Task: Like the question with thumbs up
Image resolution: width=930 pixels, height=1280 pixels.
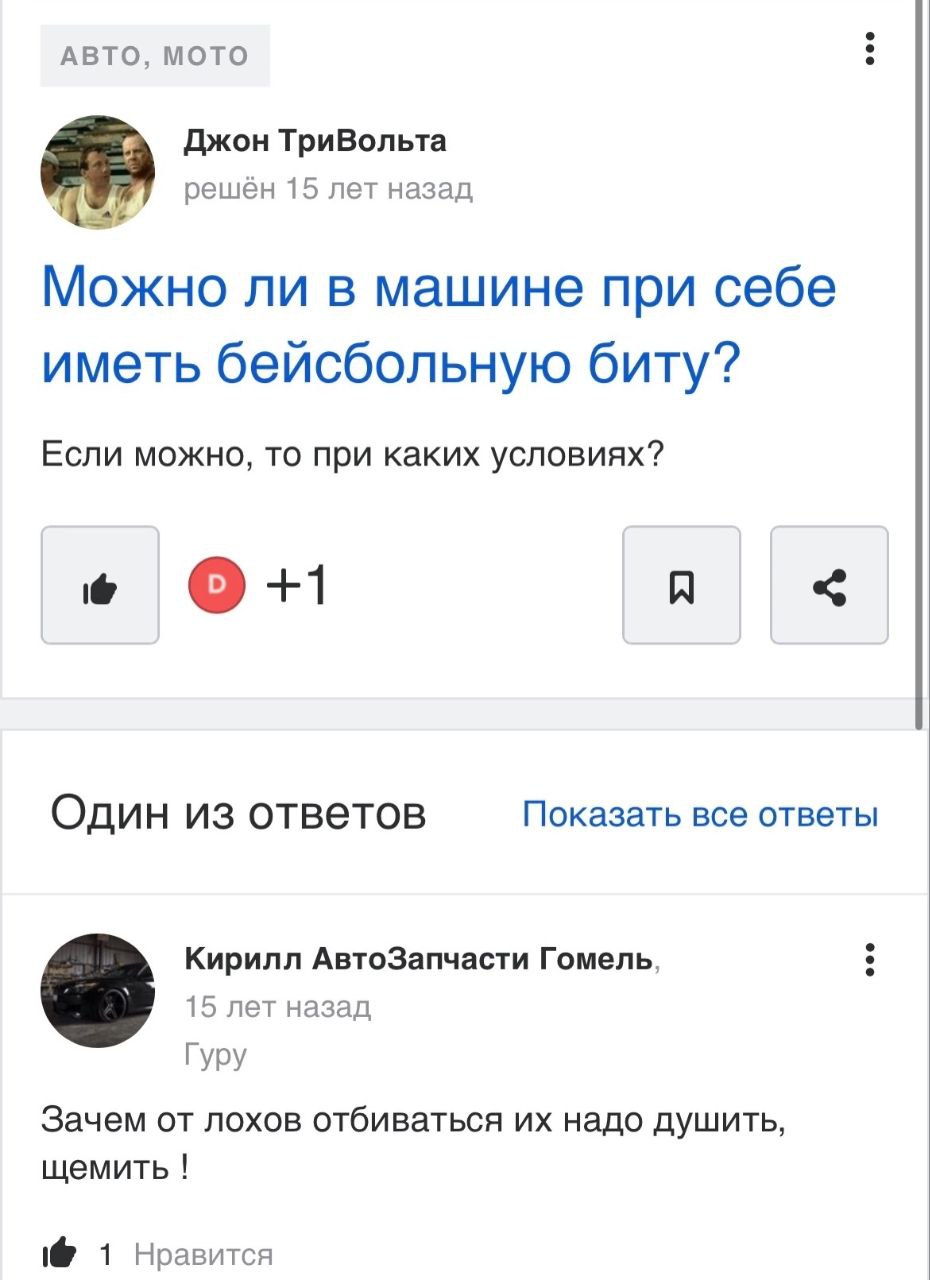Action: click(100, 585)
